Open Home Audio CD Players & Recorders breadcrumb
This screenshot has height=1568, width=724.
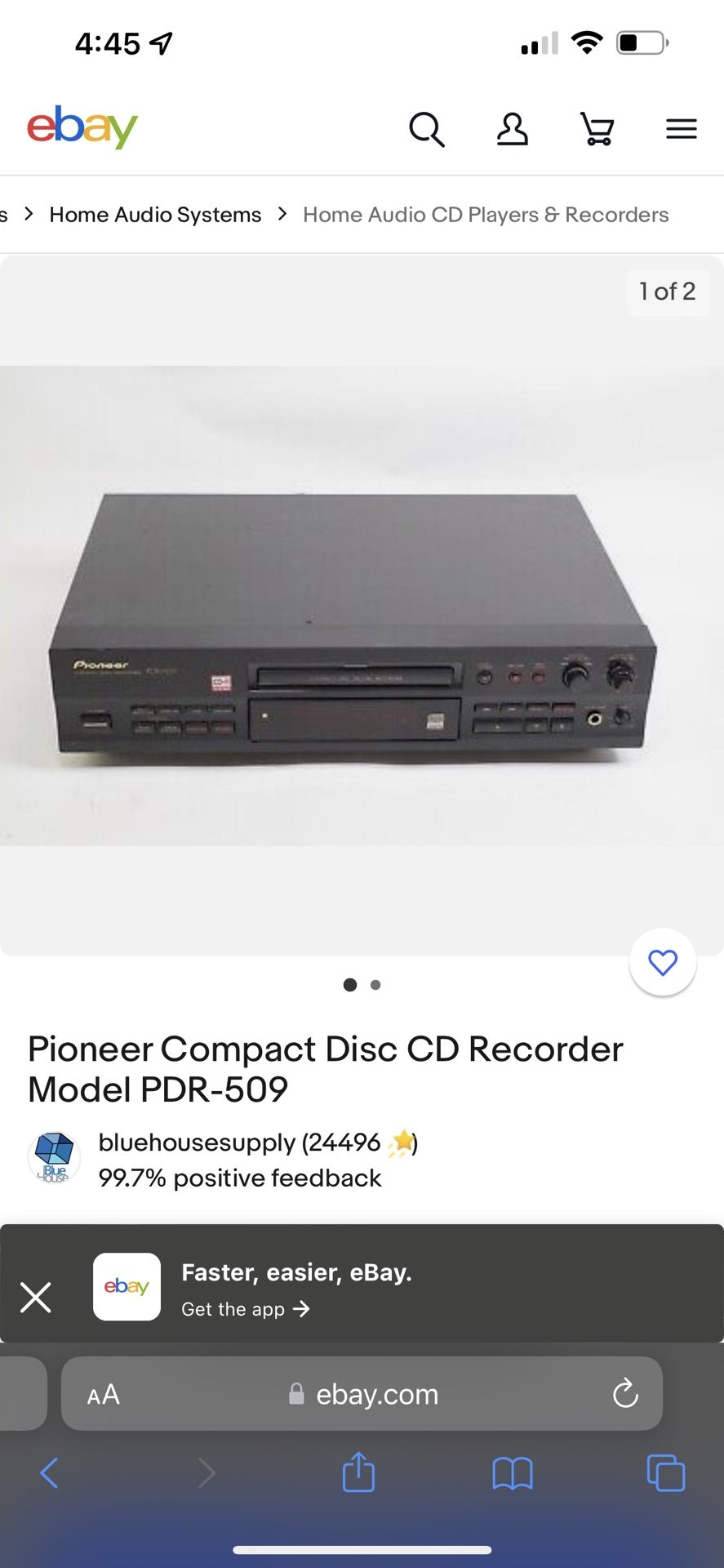coord(486,215)
